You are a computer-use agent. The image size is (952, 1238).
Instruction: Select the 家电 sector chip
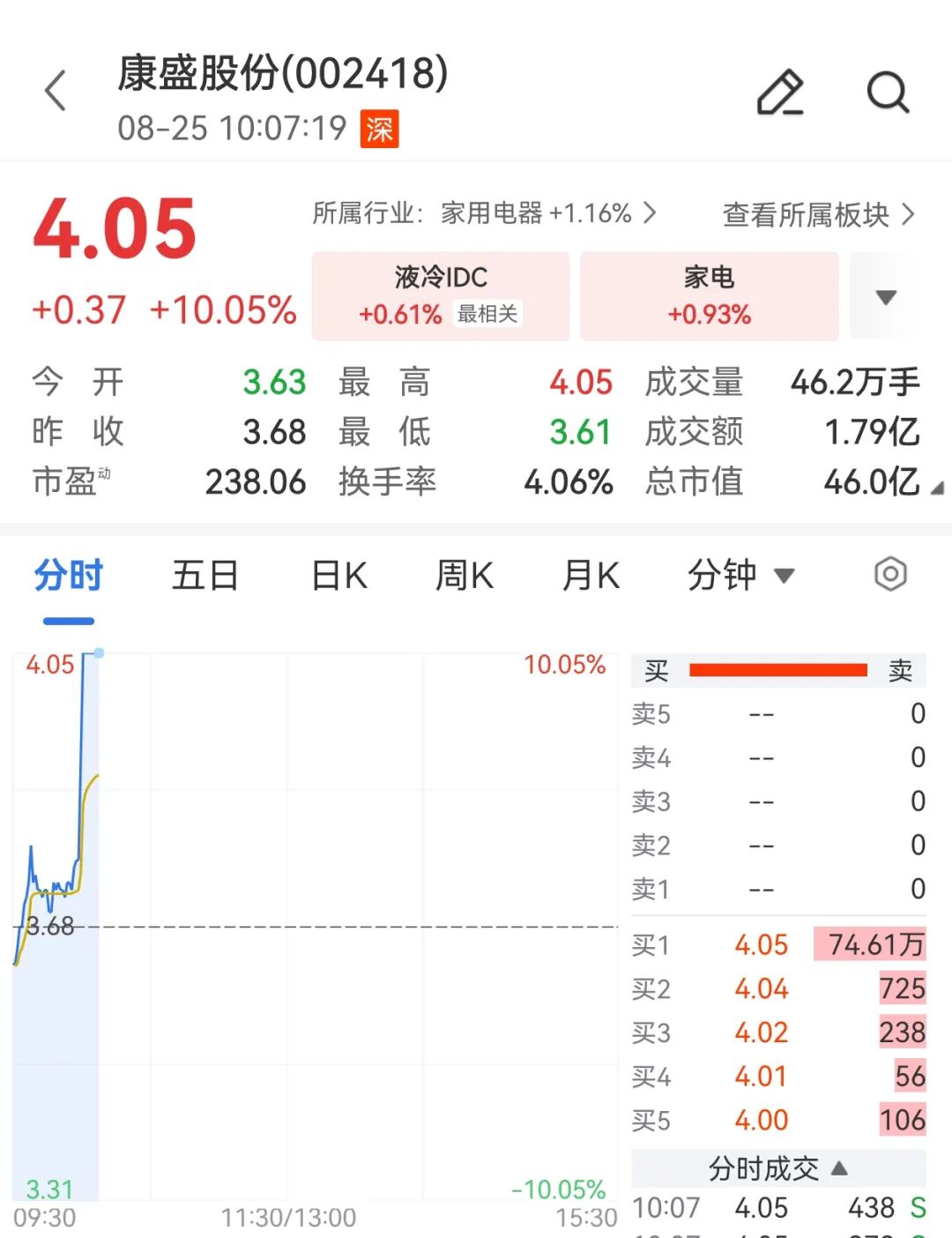(x=709, y=295)
